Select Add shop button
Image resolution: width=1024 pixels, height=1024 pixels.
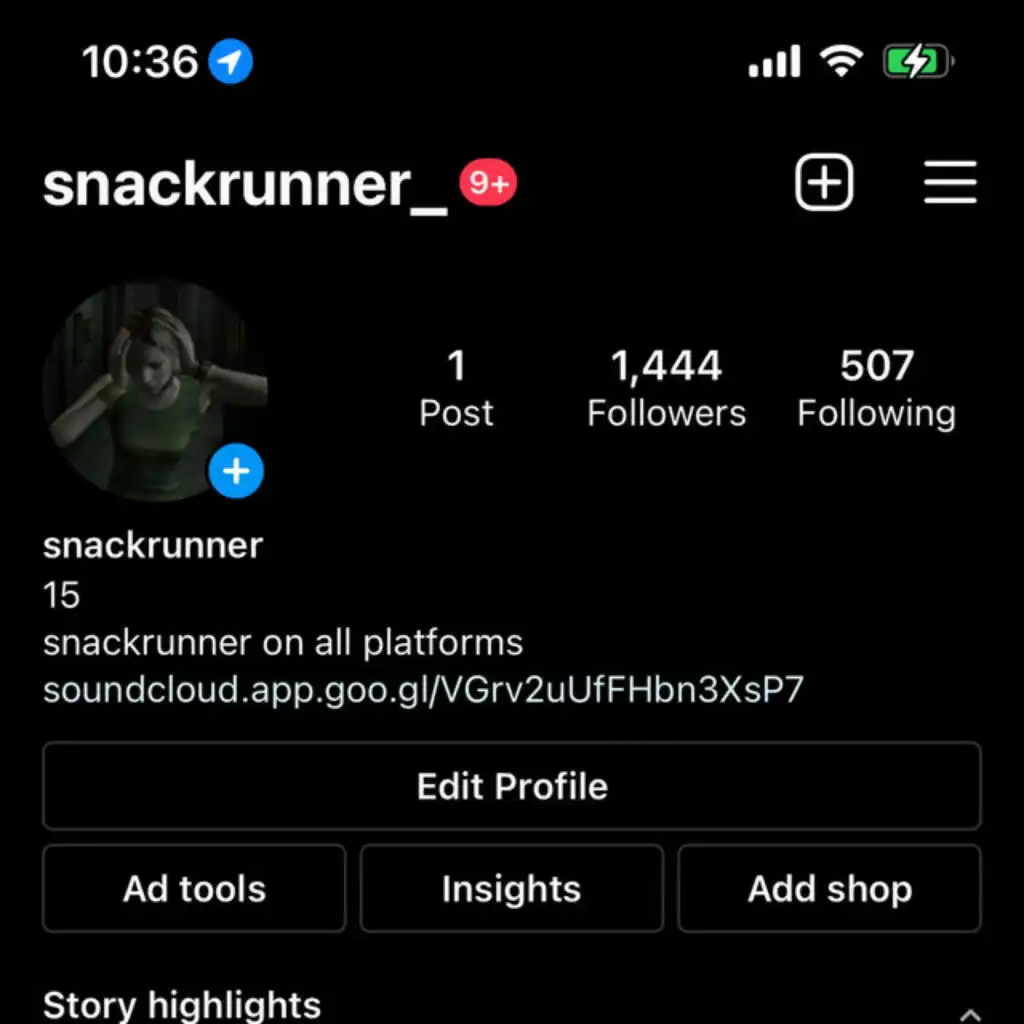829,888
